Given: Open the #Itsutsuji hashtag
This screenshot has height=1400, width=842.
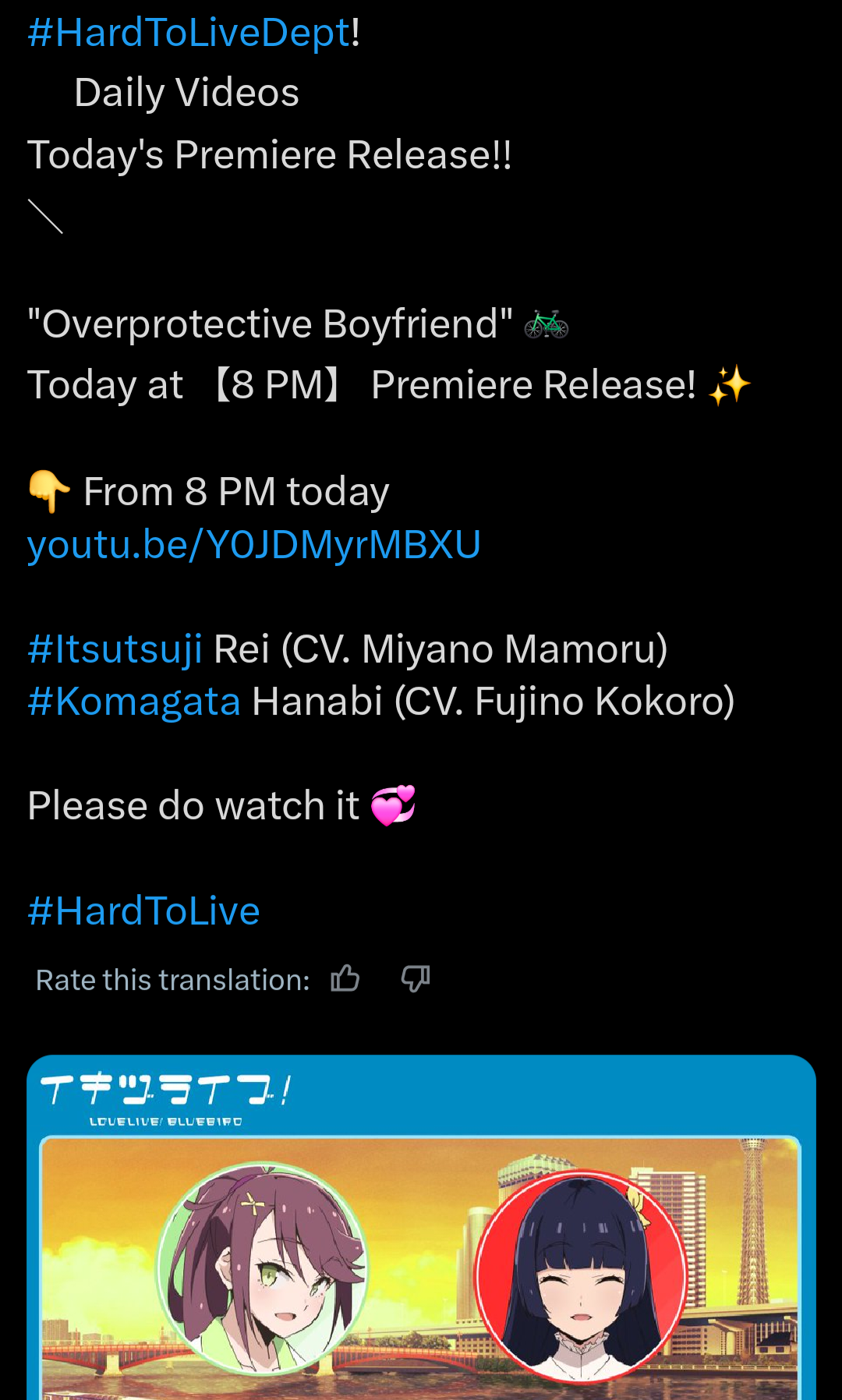Looking at the screenshot, I should pos(115,649).
